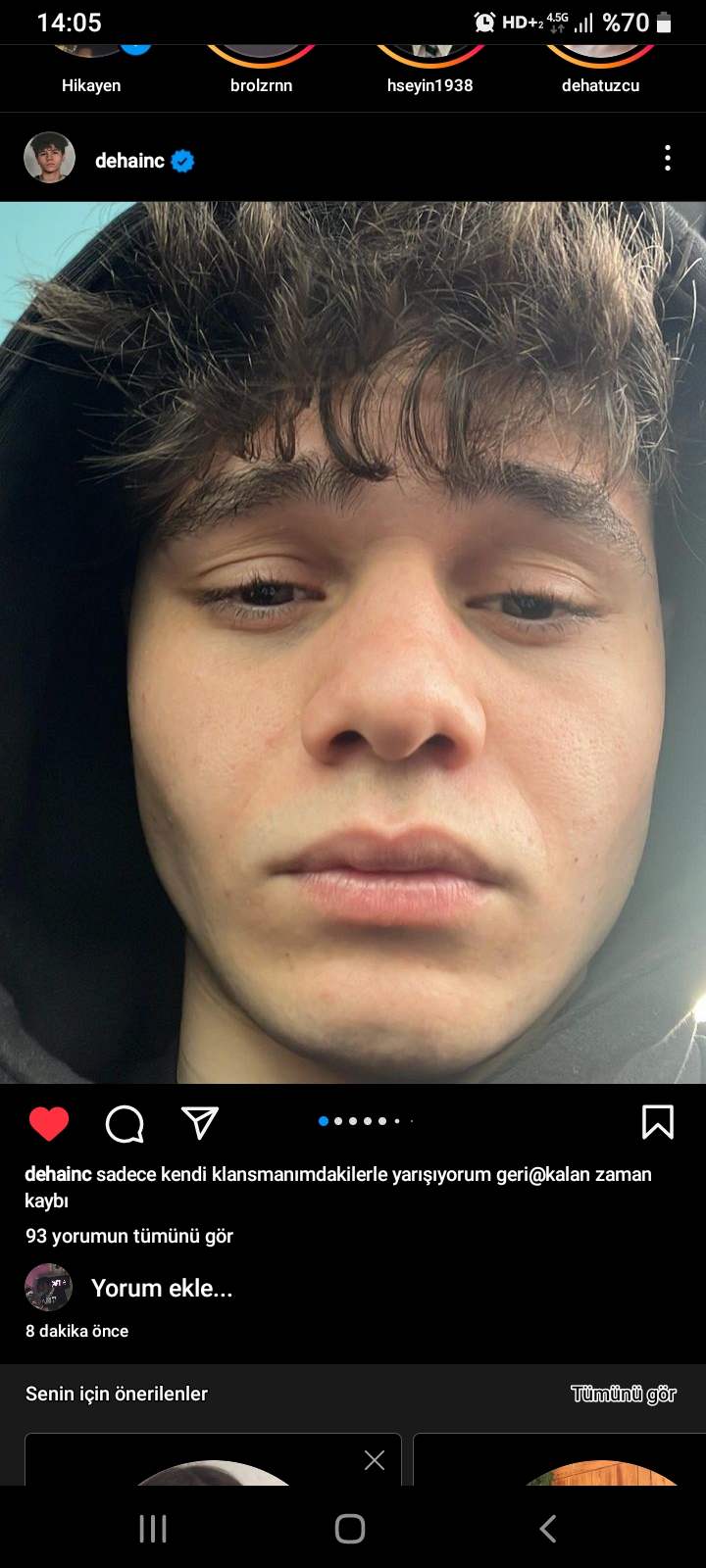Screen dimensions: 706x1568
Task: Dismiss the first suggested account card
Action: point(375,1460)
